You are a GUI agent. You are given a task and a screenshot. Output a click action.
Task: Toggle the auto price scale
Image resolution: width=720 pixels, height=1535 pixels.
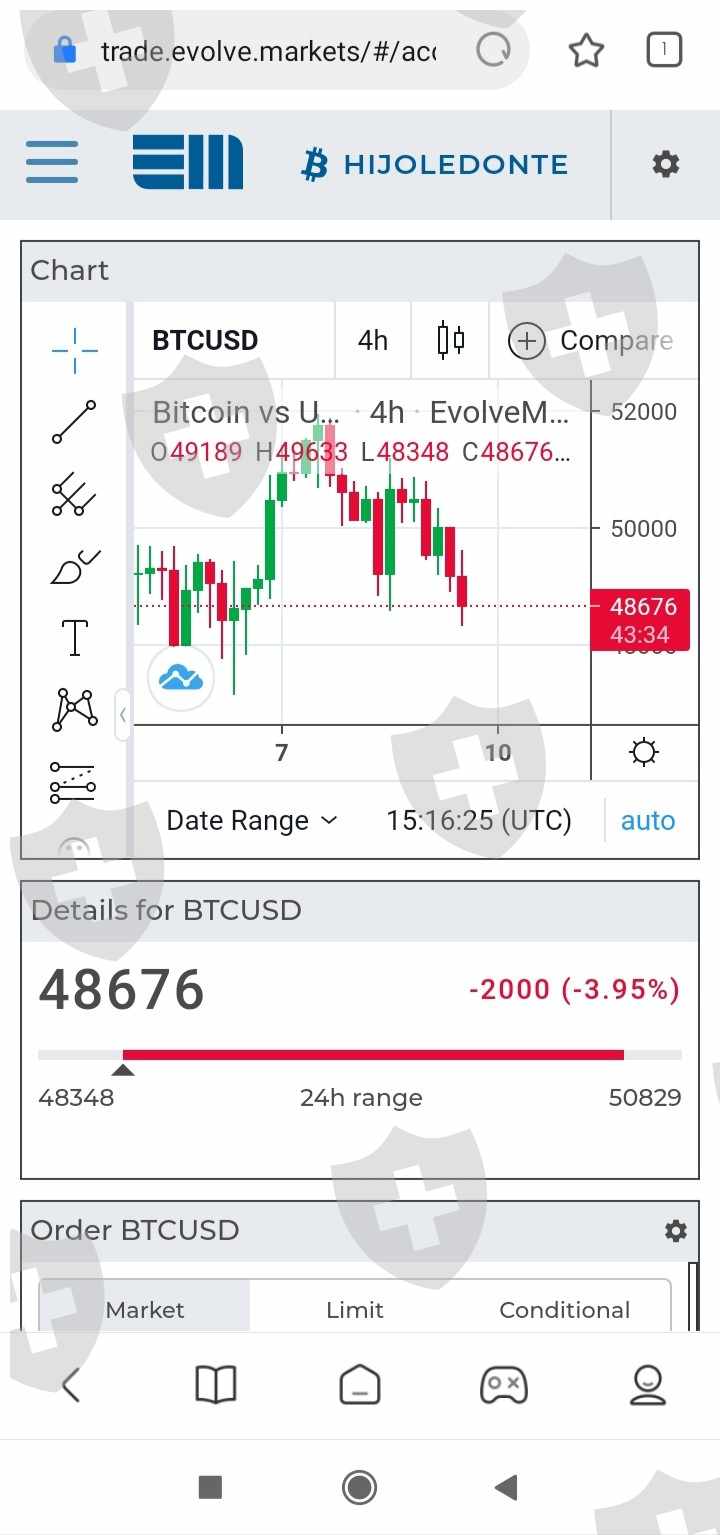648,821
